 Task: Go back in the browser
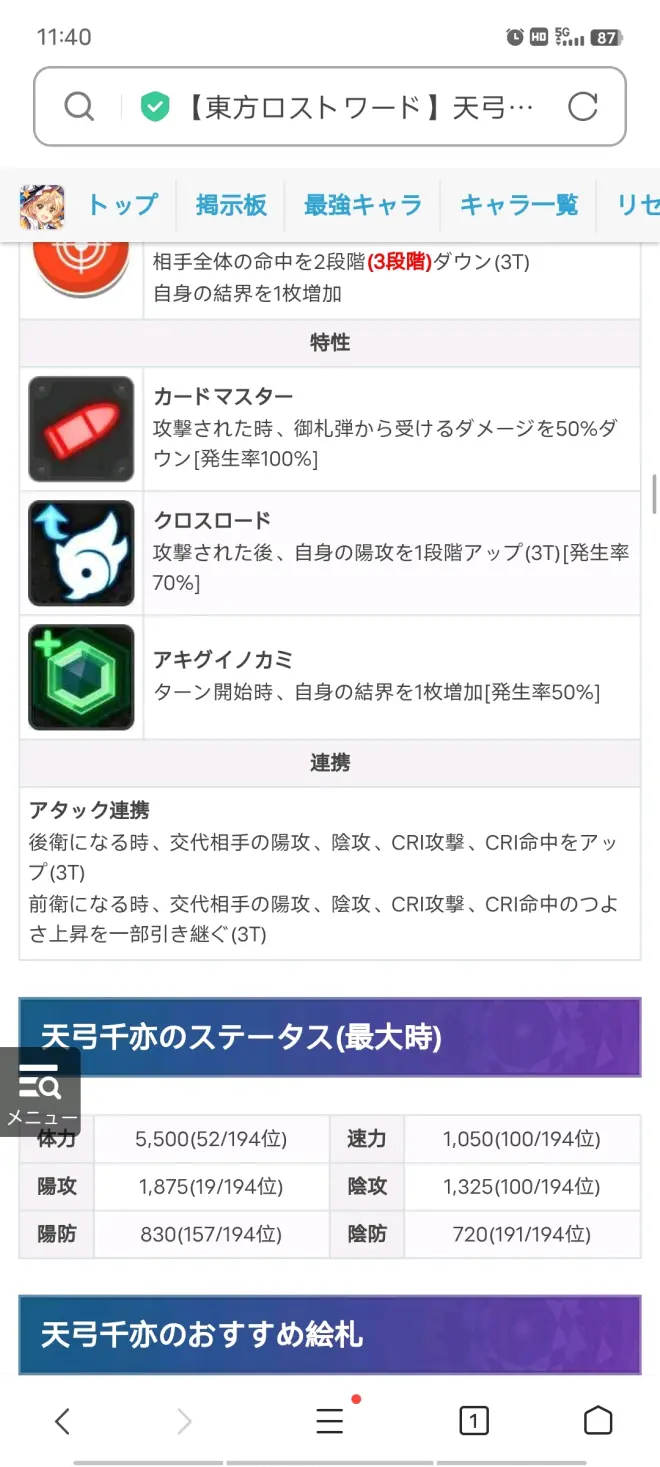(x=62, y=1421)
